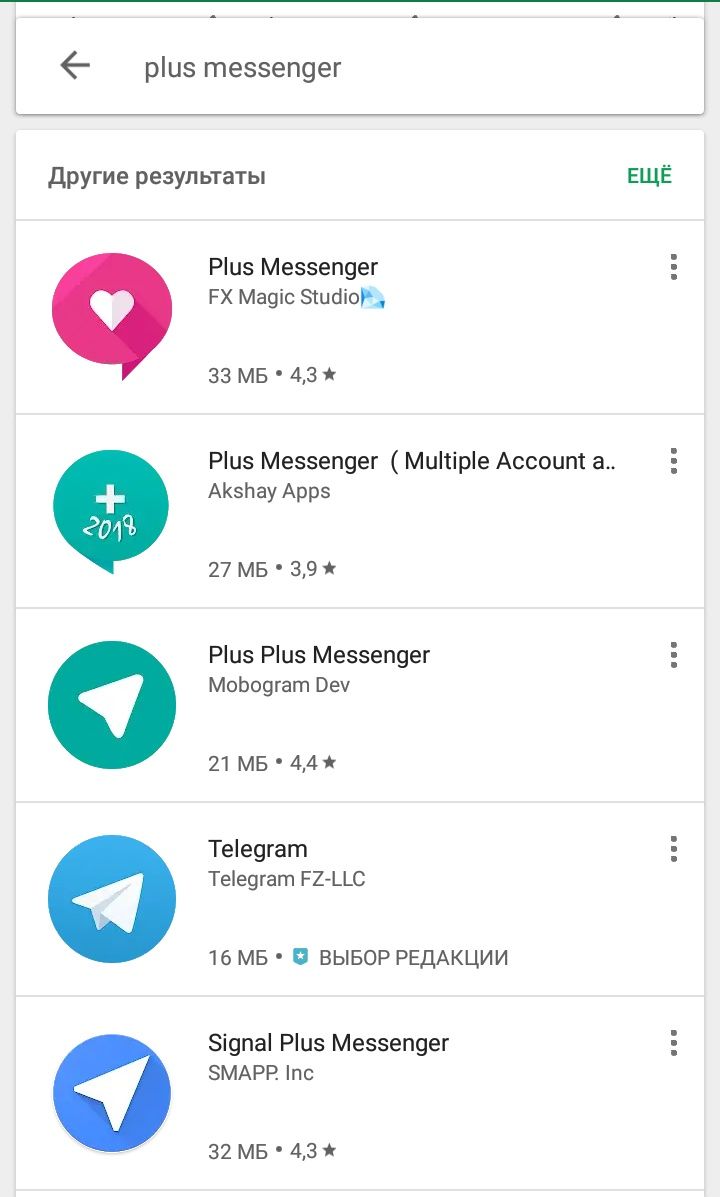View Signal Plus Messenger by SMAPP Inc
This screenshot has width=720, height=1197.
[x=360, y=1093]
